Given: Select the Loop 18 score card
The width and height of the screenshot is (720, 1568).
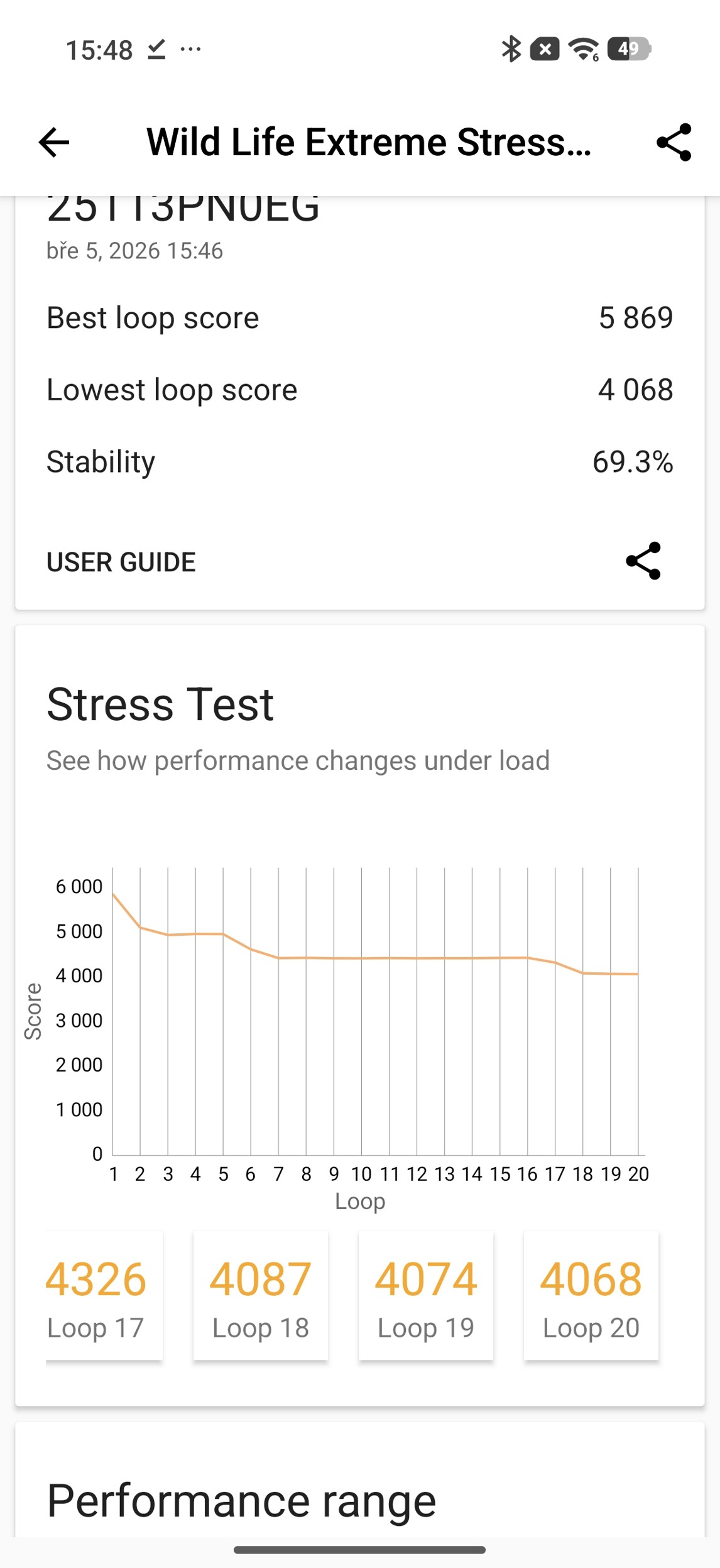Looking at the screenshot, I should pyautogui.click(x=261, y=1296).
